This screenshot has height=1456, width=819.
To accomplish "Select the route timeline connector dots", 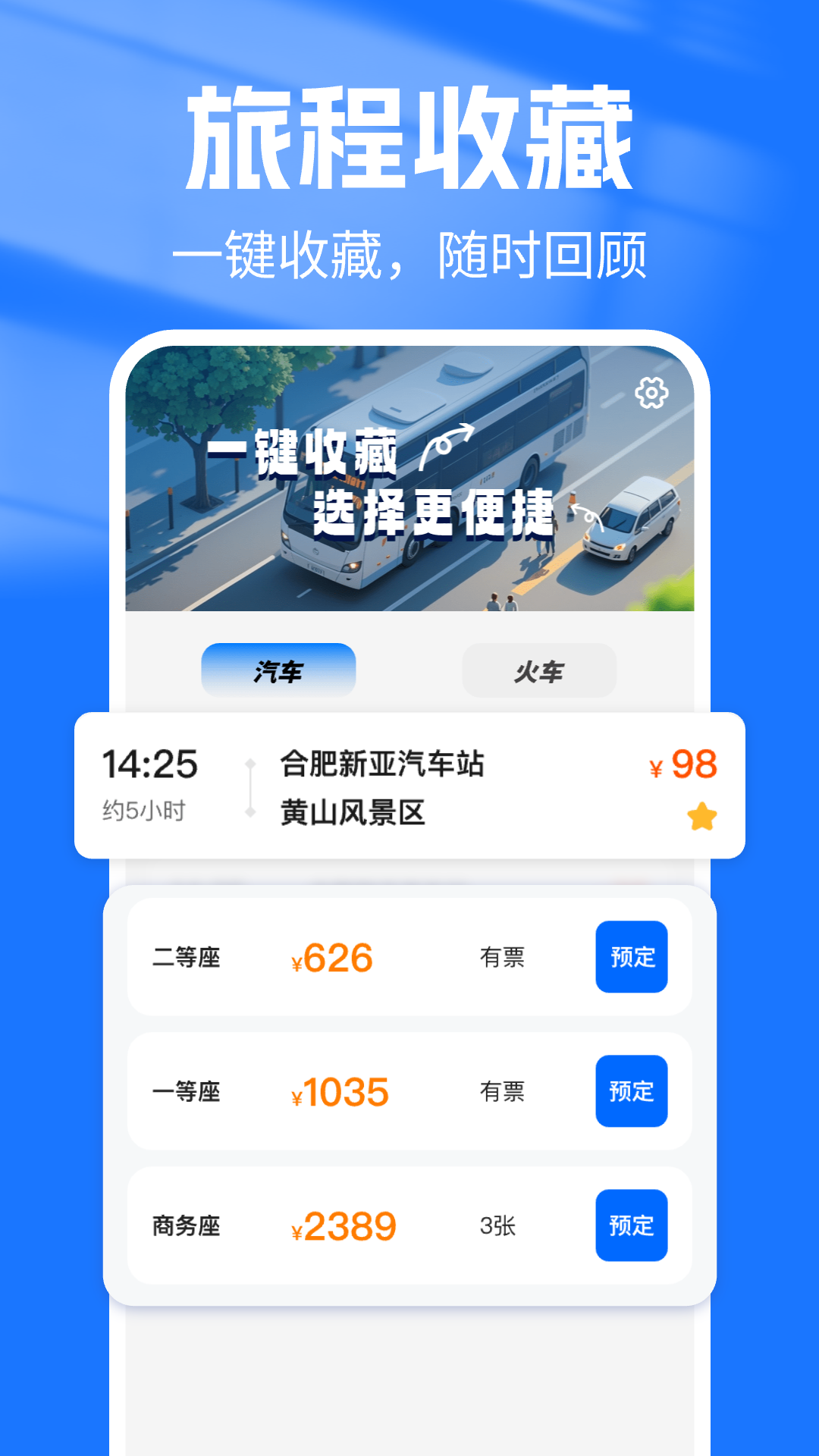I will point(250,789).
